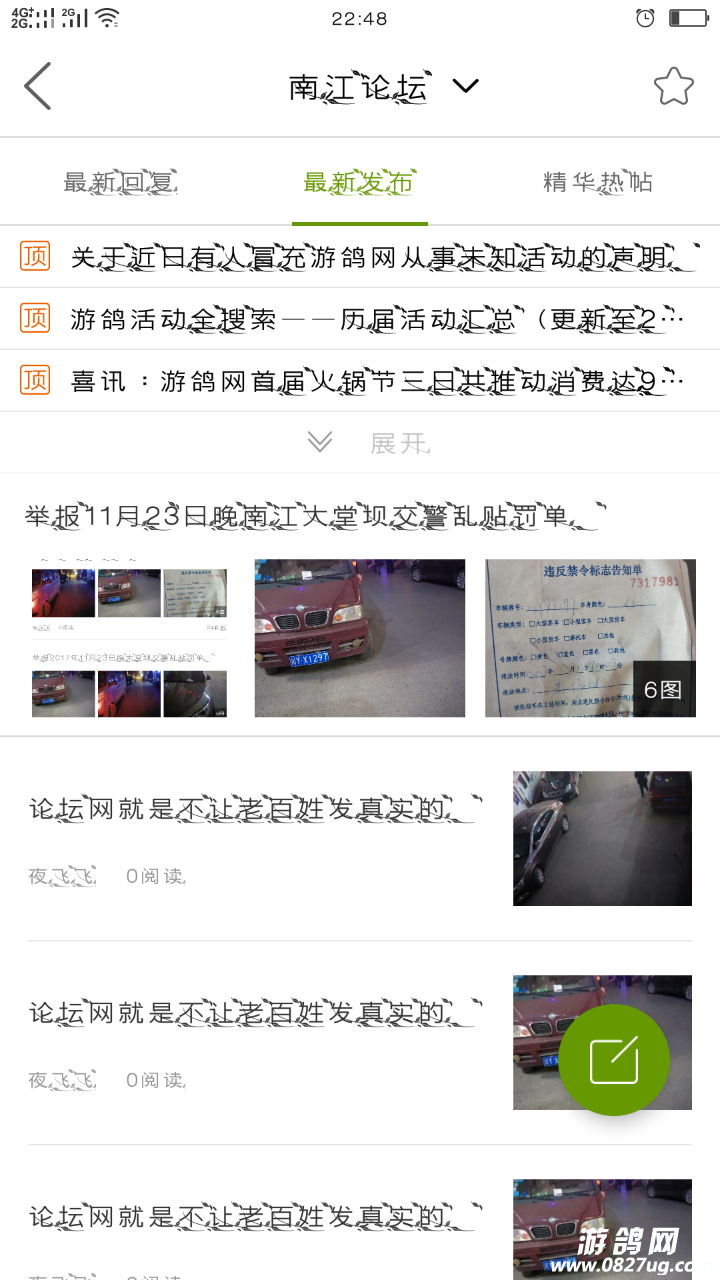Go back using the top-left arrow
The width and height of the screenshot is (720, 1280).
point(38,86)
